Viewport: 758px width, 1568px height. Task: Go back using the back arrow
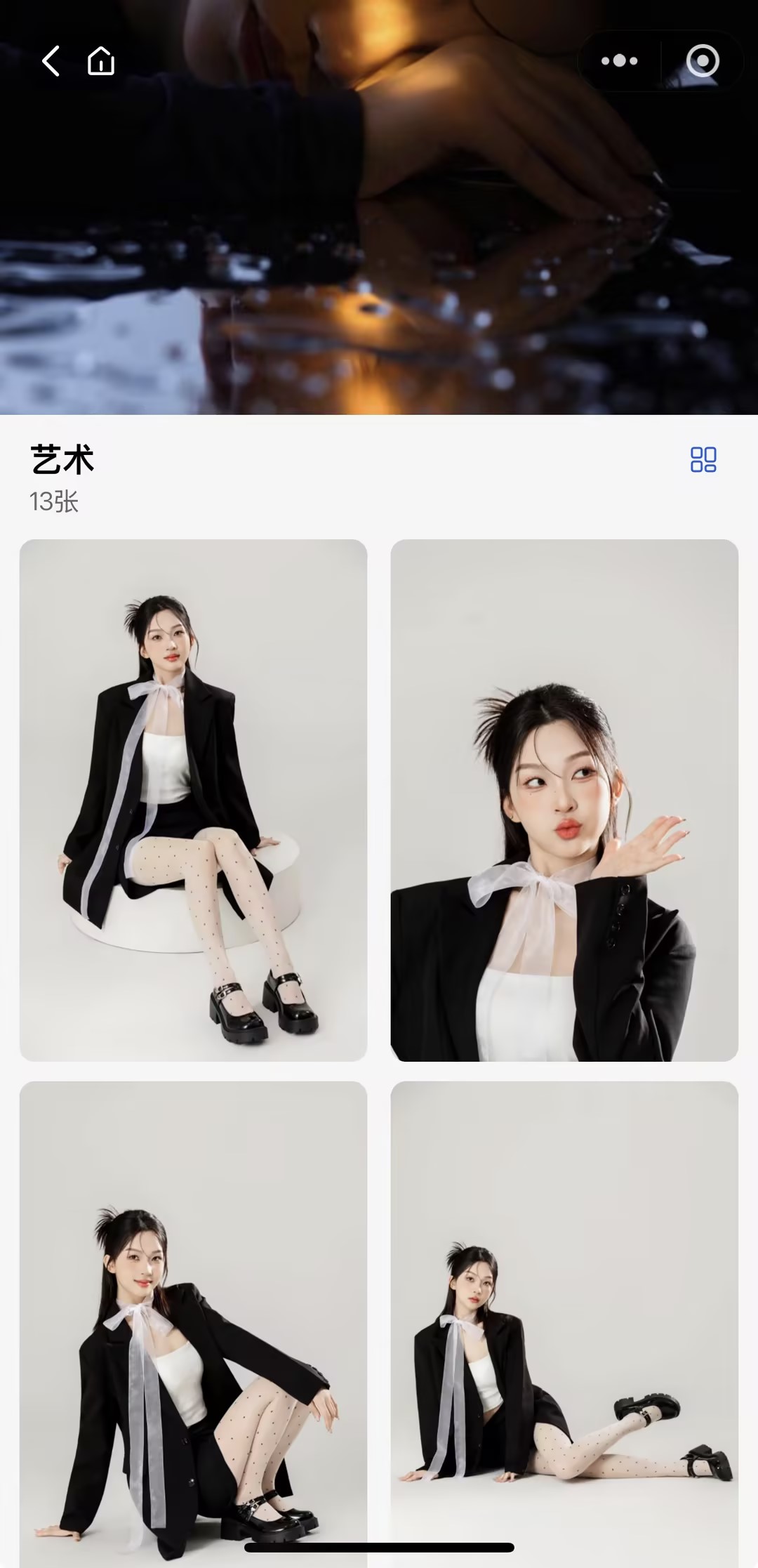(51, 61)
